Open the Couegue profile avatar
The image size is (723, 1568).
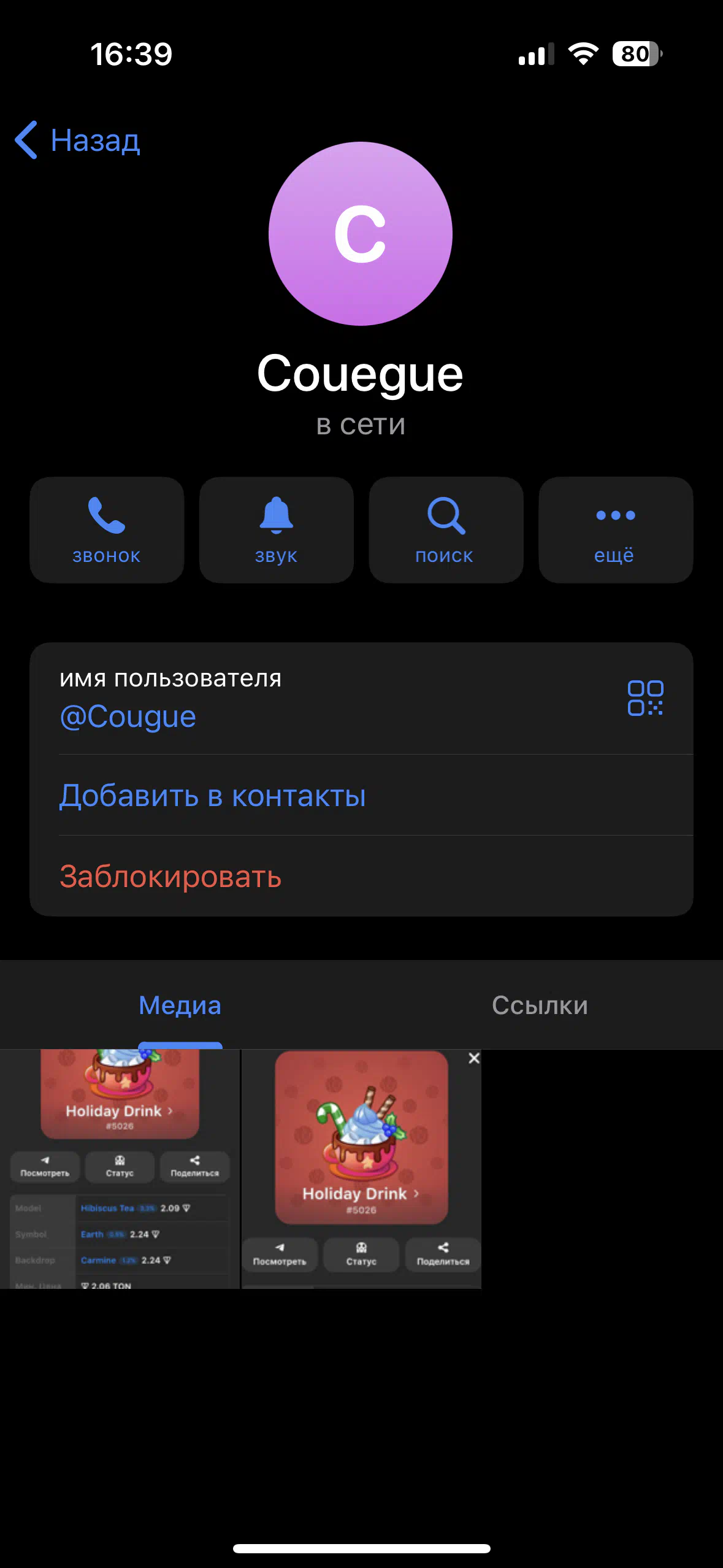tap(361, 234)
